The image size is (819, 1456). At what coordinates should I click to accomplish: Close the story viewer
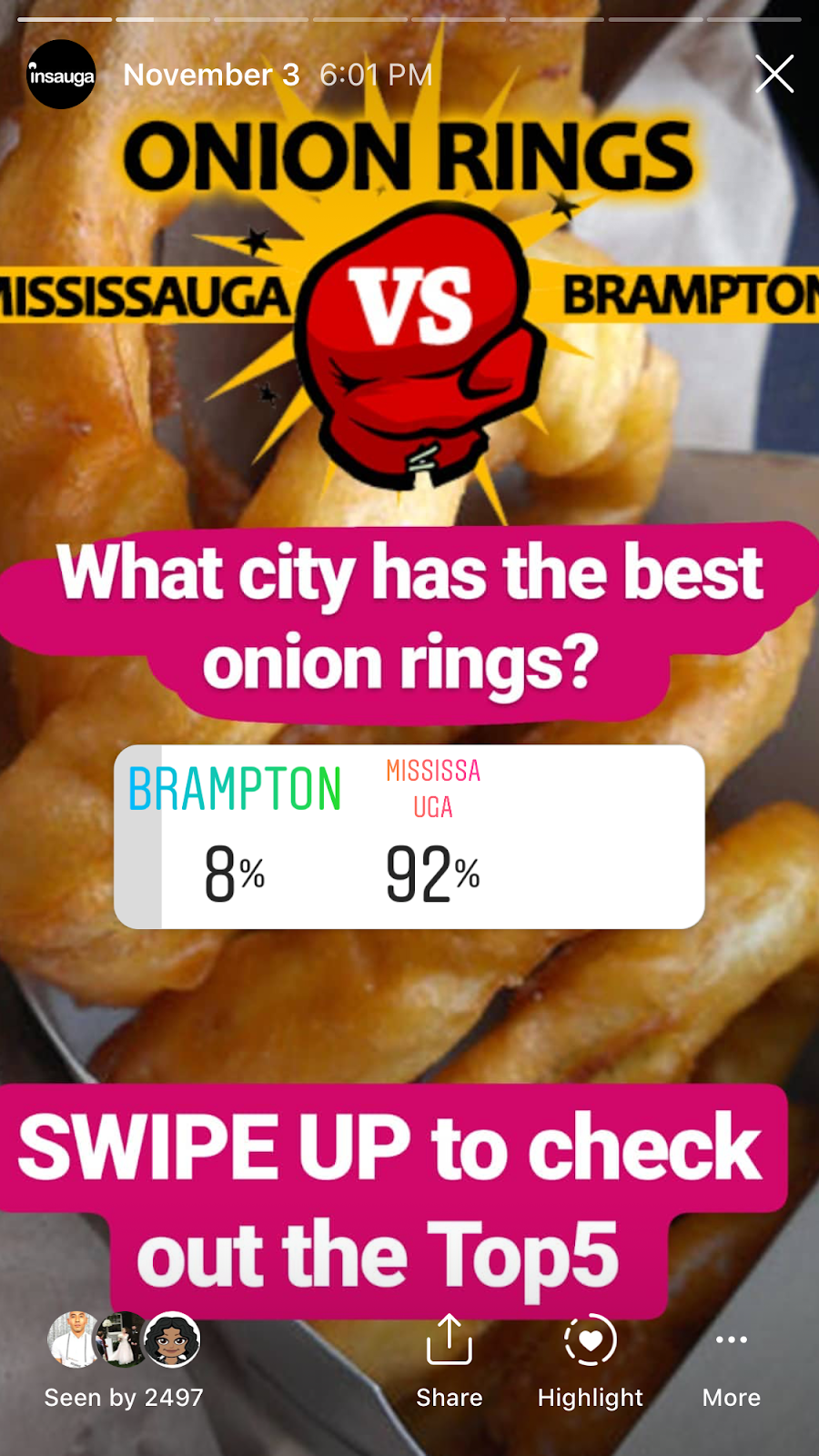pyautogui.click(x=774, y=74)
